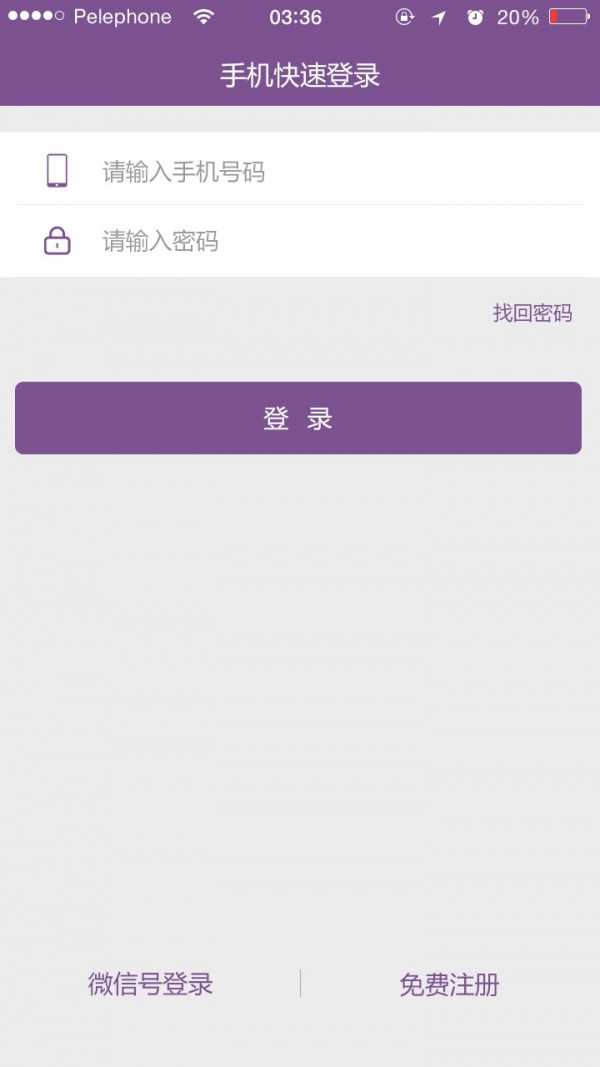Screen dimensions: 600x1067
Task: Choose 微信号登录 to sign in with WeChat
Action: pyautogui.click(x=151, y=984)
